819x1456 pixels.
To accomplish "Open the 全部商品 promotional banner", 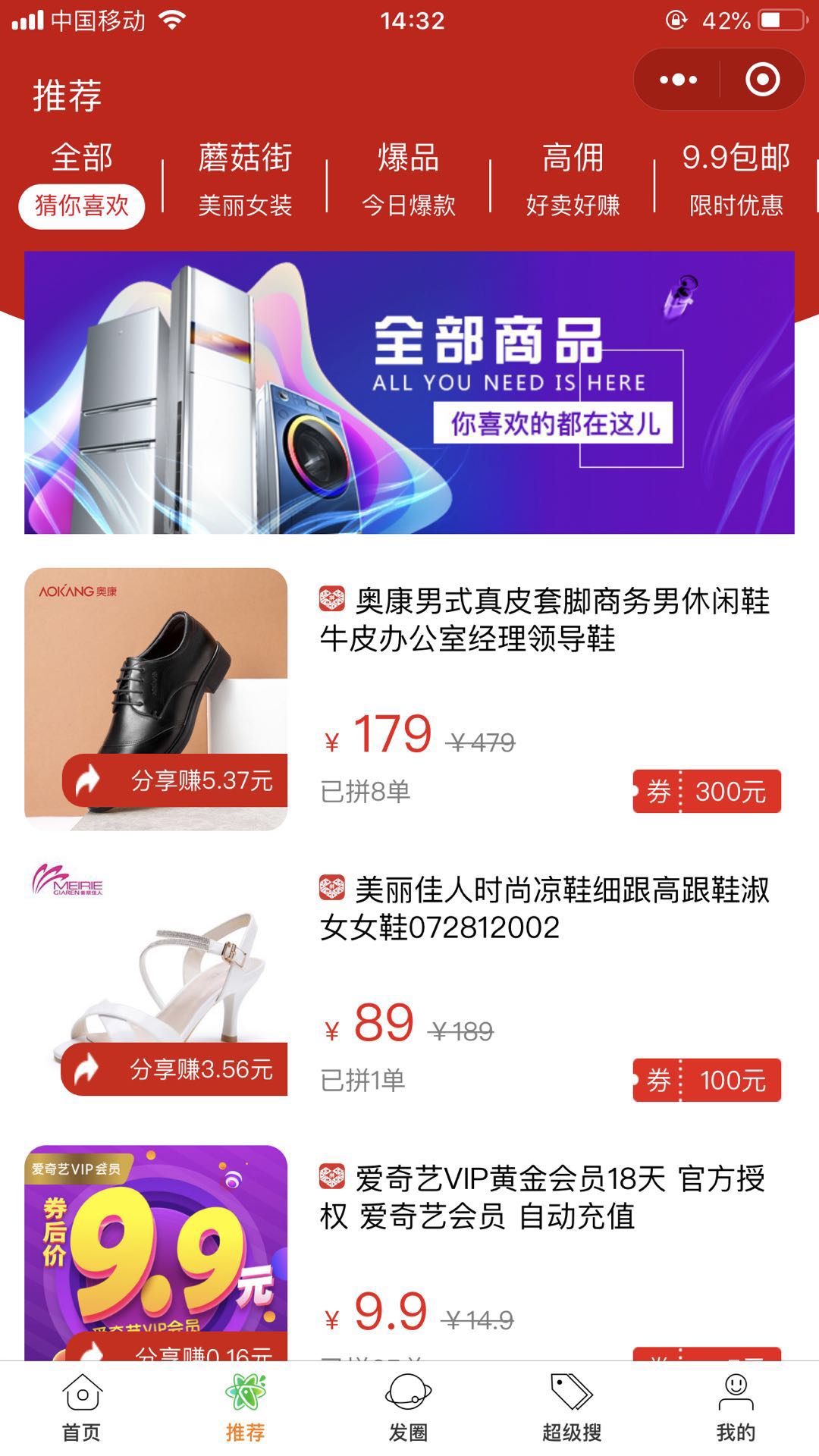I will 409,392.
